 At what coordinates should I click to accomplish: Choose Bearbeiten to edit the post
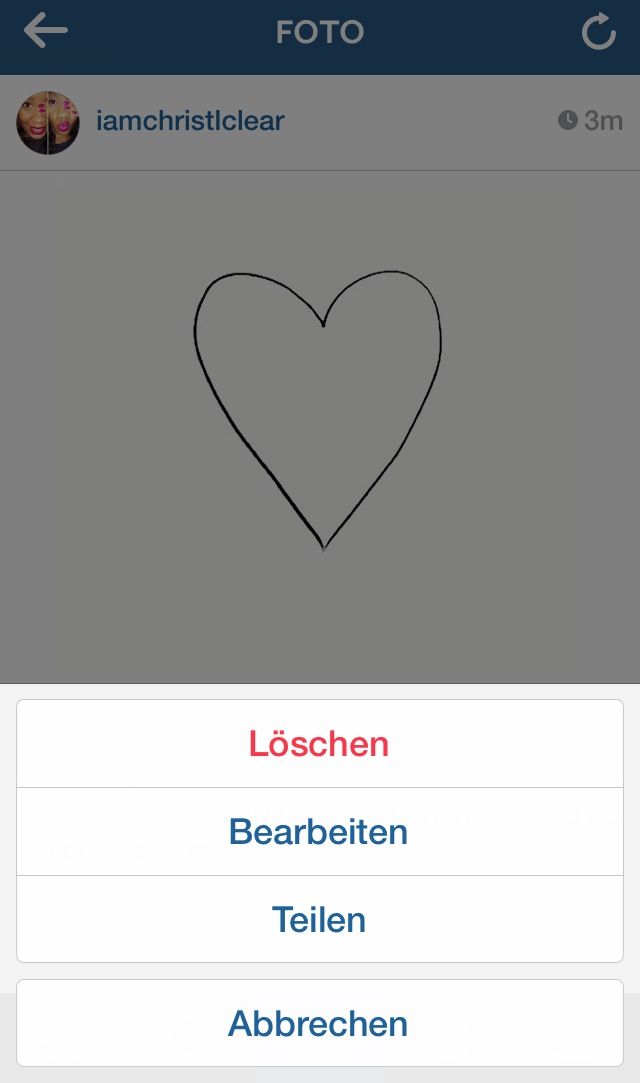point(320,832)
